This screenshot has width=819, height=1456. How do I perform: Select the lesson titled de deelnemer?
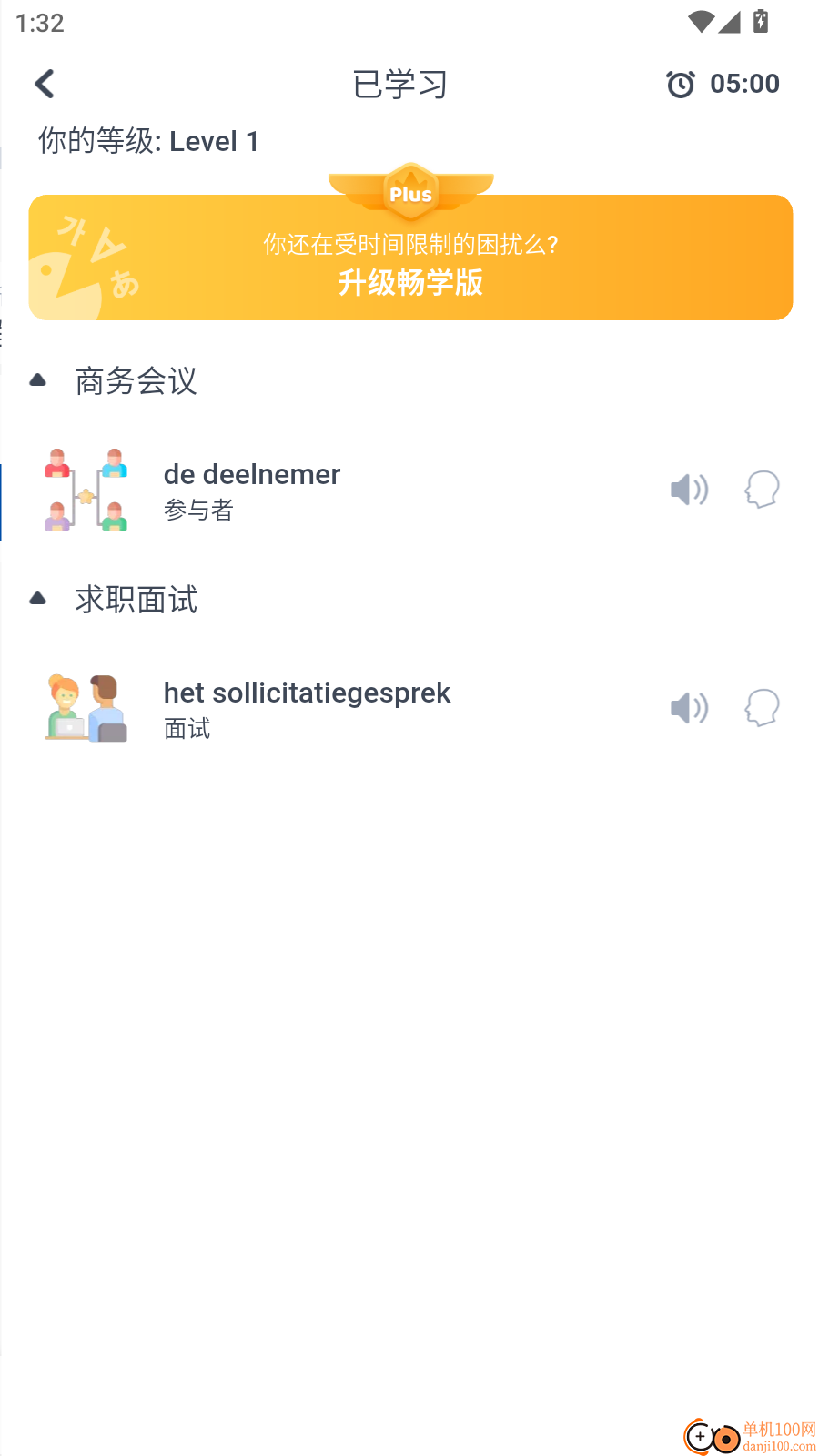click(x=252, y=474)
